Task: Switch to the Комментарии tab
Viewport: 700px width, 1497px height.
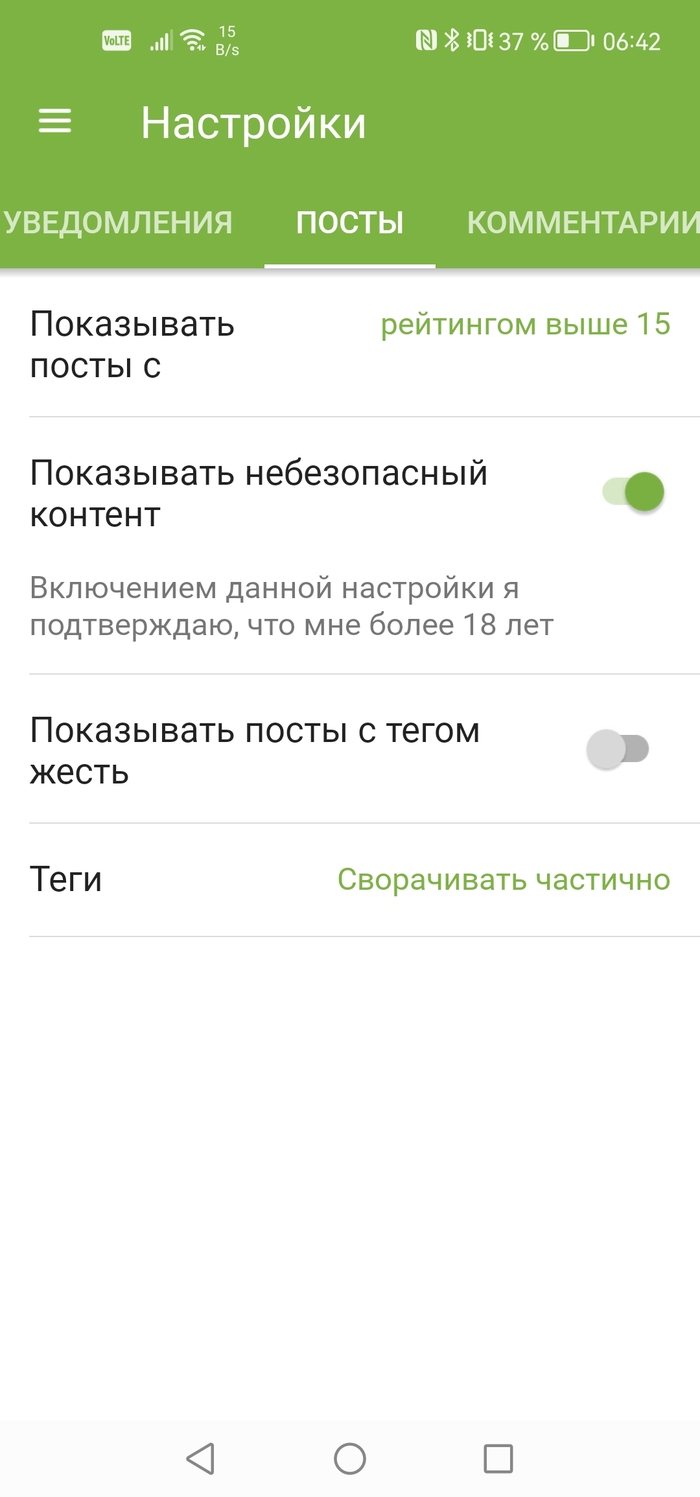Action: (582, 222)
